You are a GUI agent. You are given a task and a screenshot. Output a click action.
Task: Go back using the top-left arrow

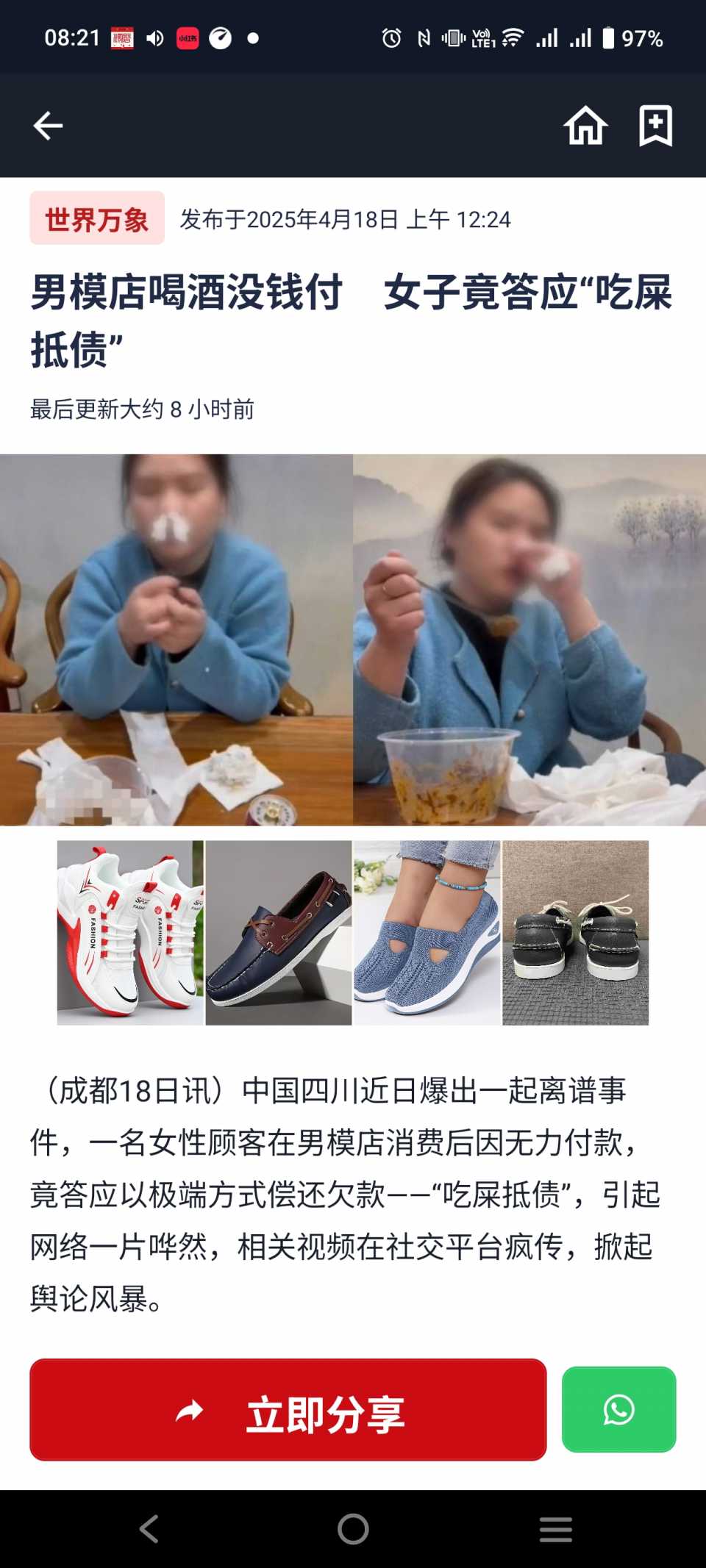pos(49,126)
